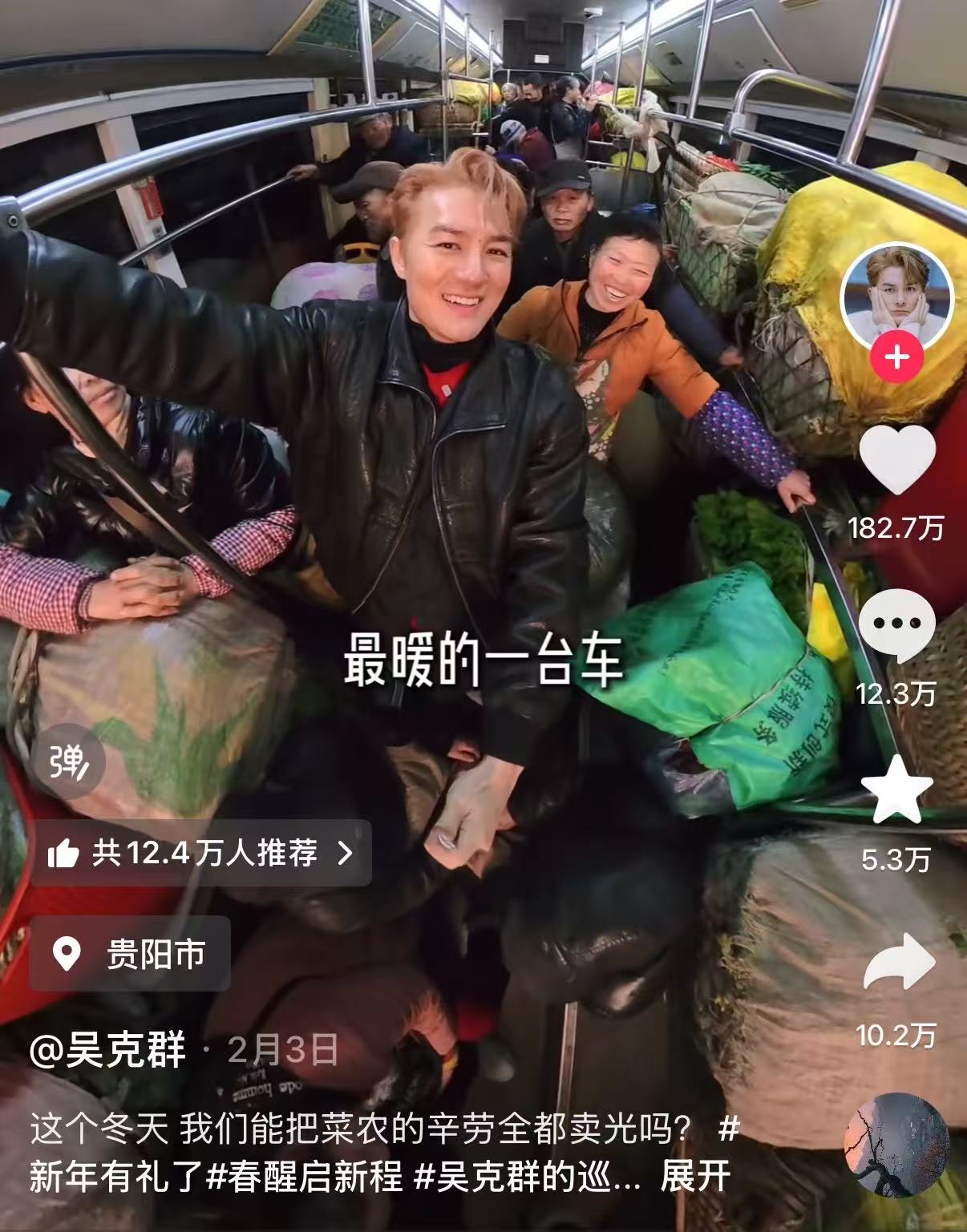The height and width of the screenshot is (1232, 967).
Task: Expand the caption with 展开
Action: tap(694, 1177)
